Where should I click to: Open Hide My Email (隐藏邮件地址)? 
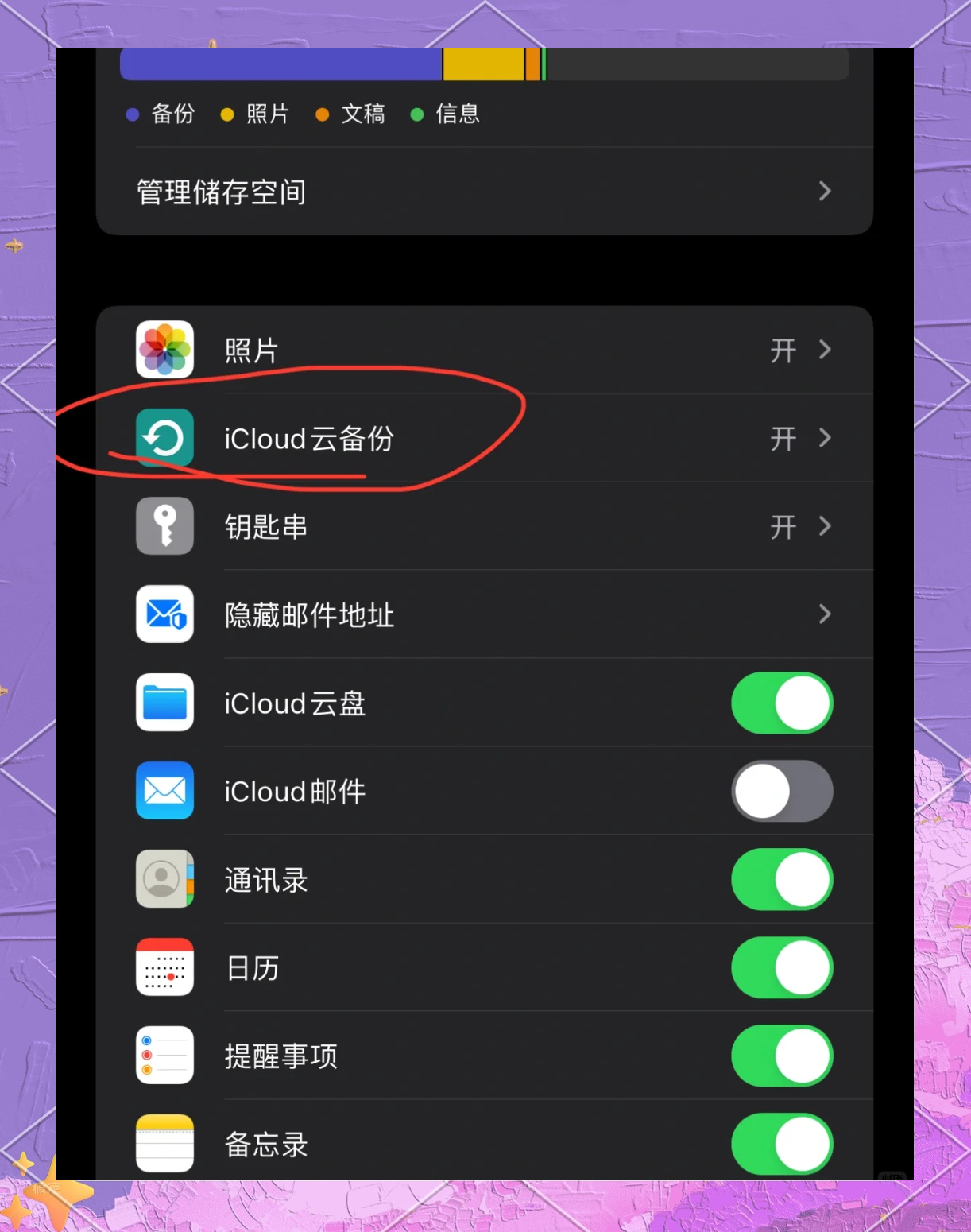coord(483,614)
